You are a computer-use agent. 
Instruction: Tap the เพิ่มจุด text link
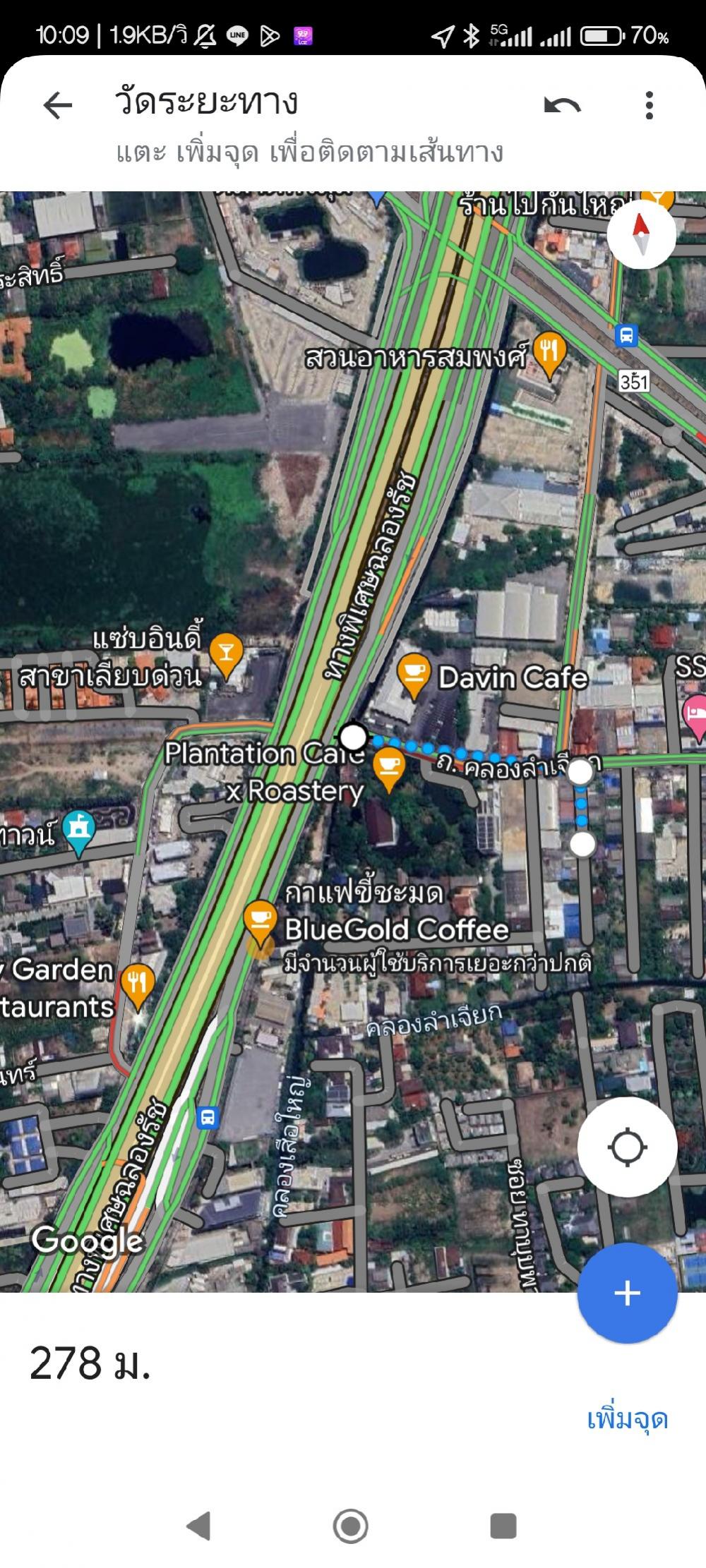(x=627, y=1418)
